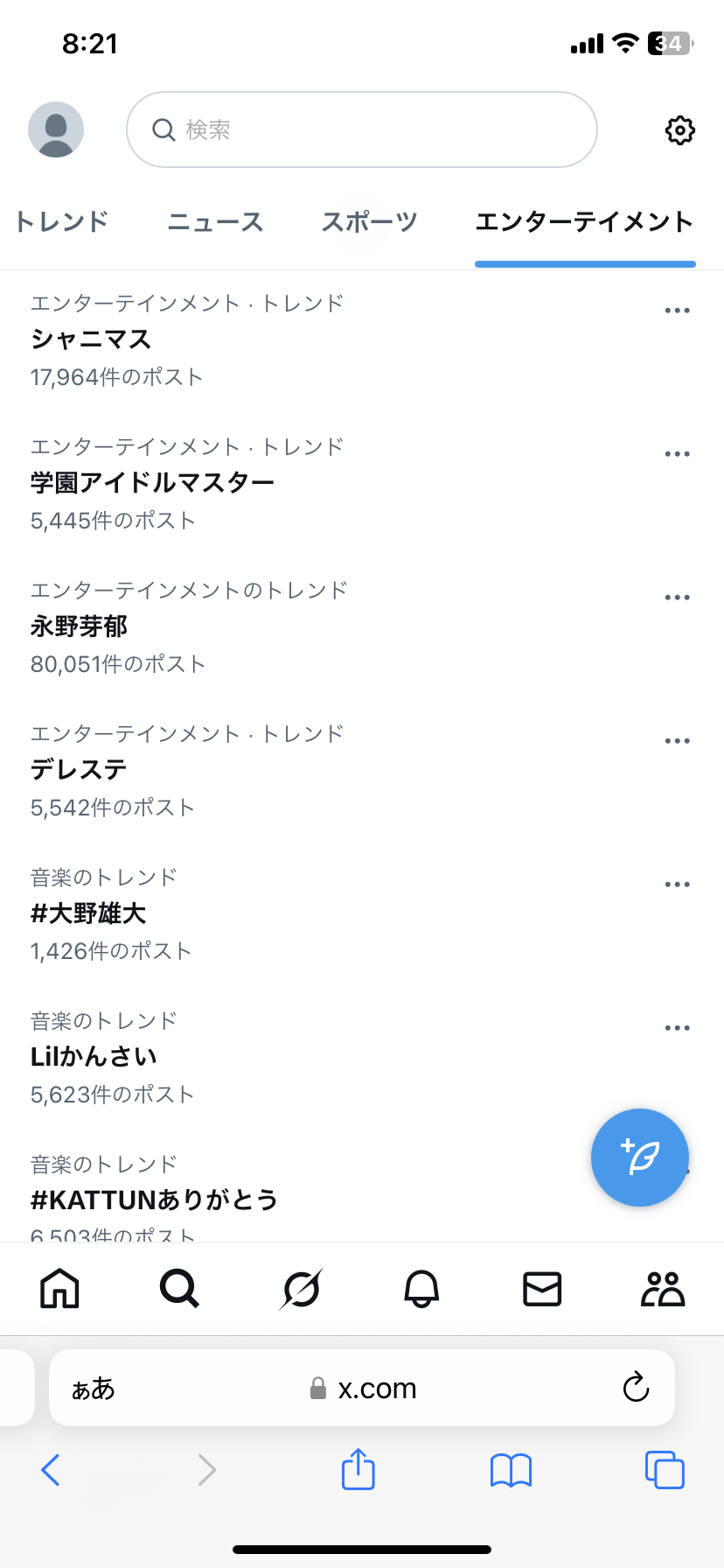Open the Grok tab
The image size is (724, 1568).
pos(301,1289)
